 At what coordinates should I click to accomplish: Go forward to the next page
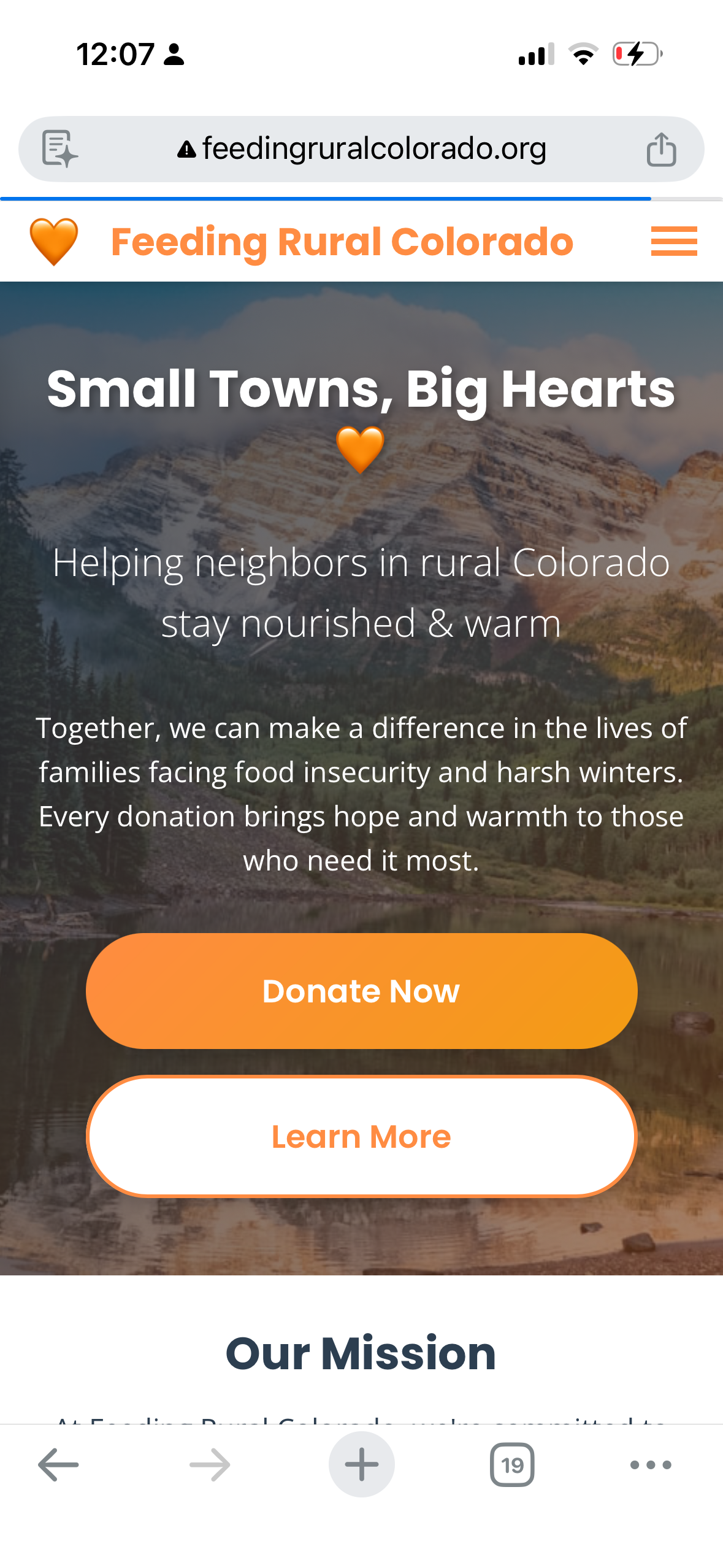(x=210, y=1464)
